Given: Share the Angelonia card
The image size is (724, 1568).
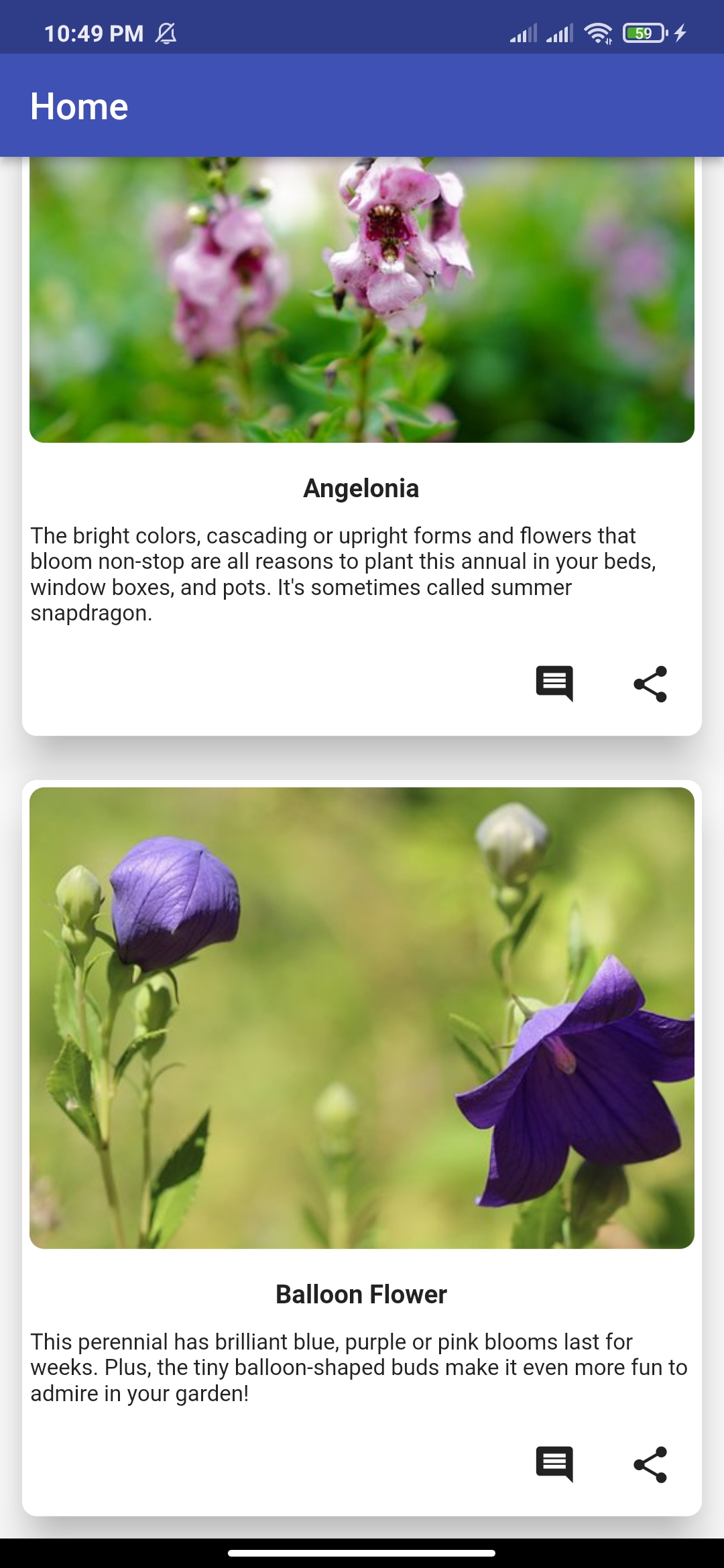Looking at the screenshot, I should pyautogui.click(x=650, y=683).
